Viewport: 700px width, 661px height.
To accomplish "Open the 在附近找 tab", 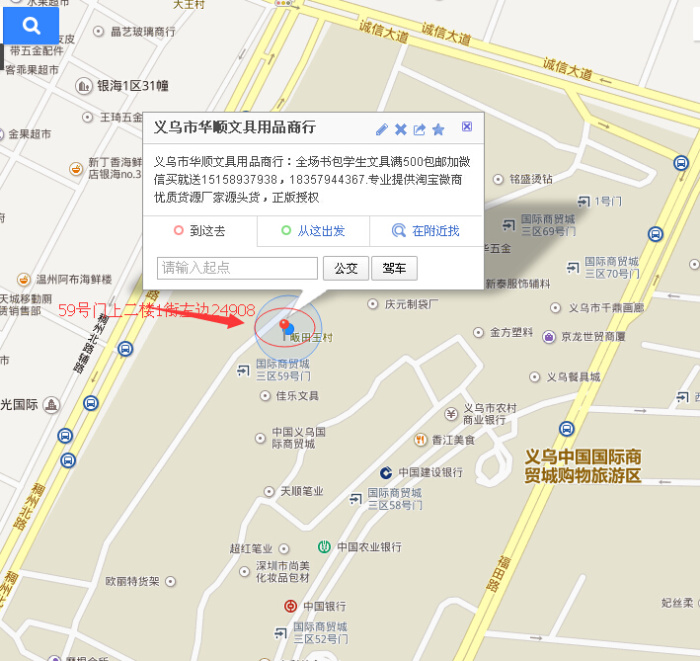I will point(426,231).
